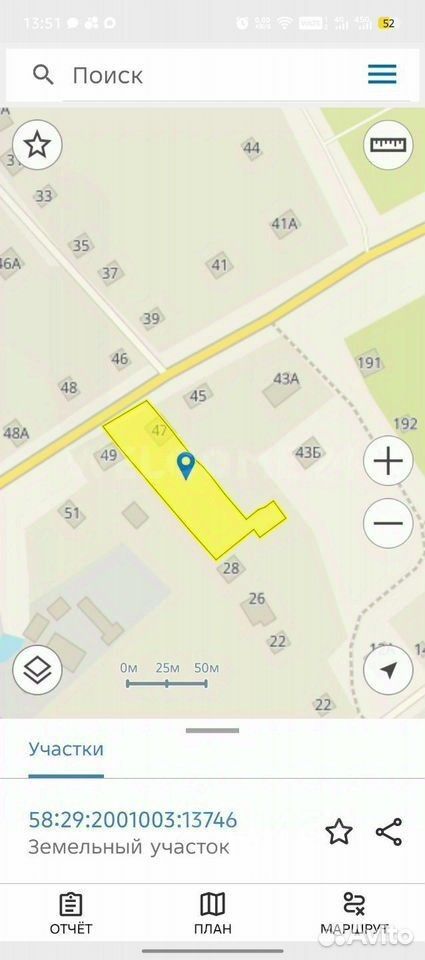Zoom in the map with plus button

[388, 460]
